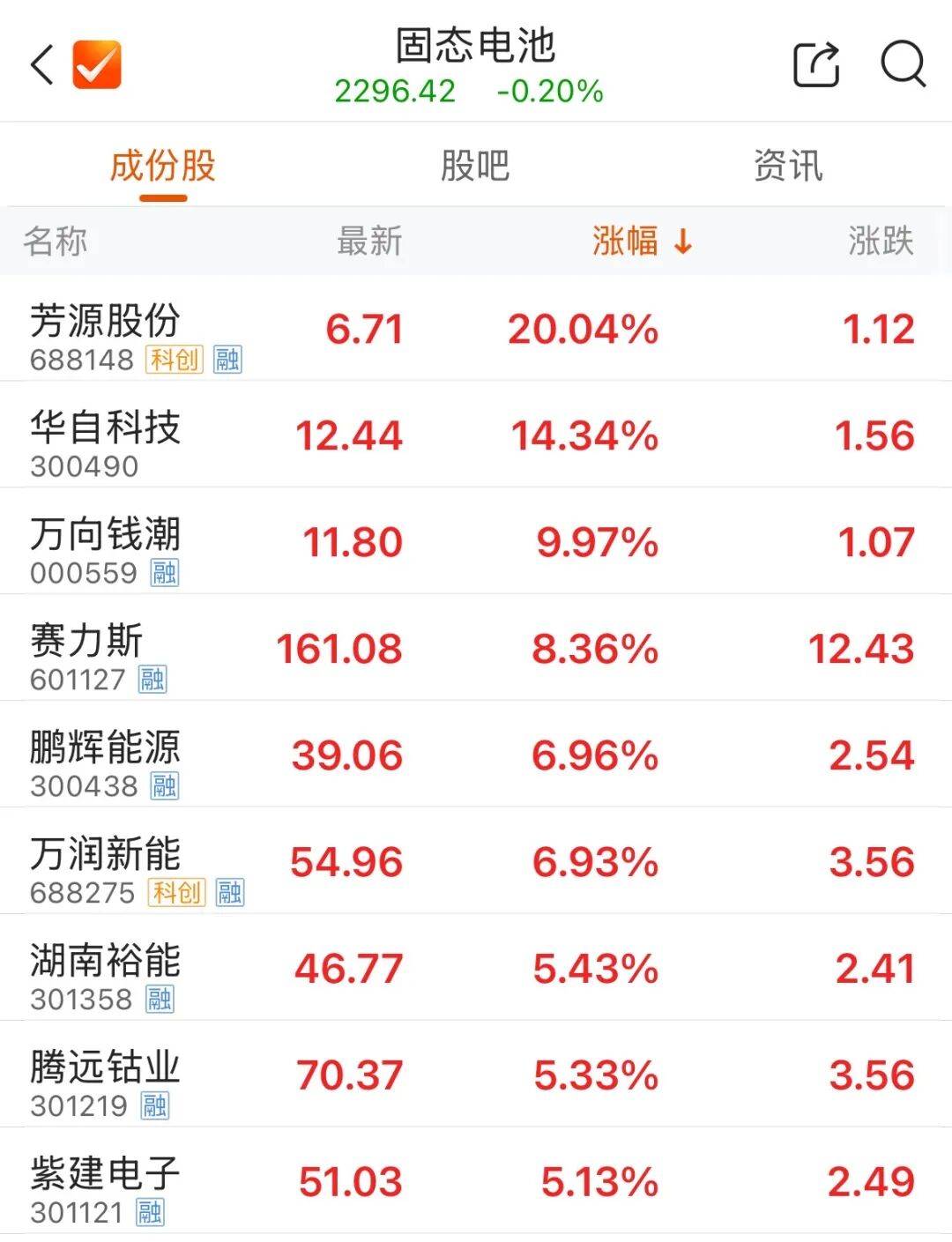The width and height of the screenshot is (952, 1242).
Task: Sort list by 最新 price column
Action: pyautogui.click(x=369, y=241)
